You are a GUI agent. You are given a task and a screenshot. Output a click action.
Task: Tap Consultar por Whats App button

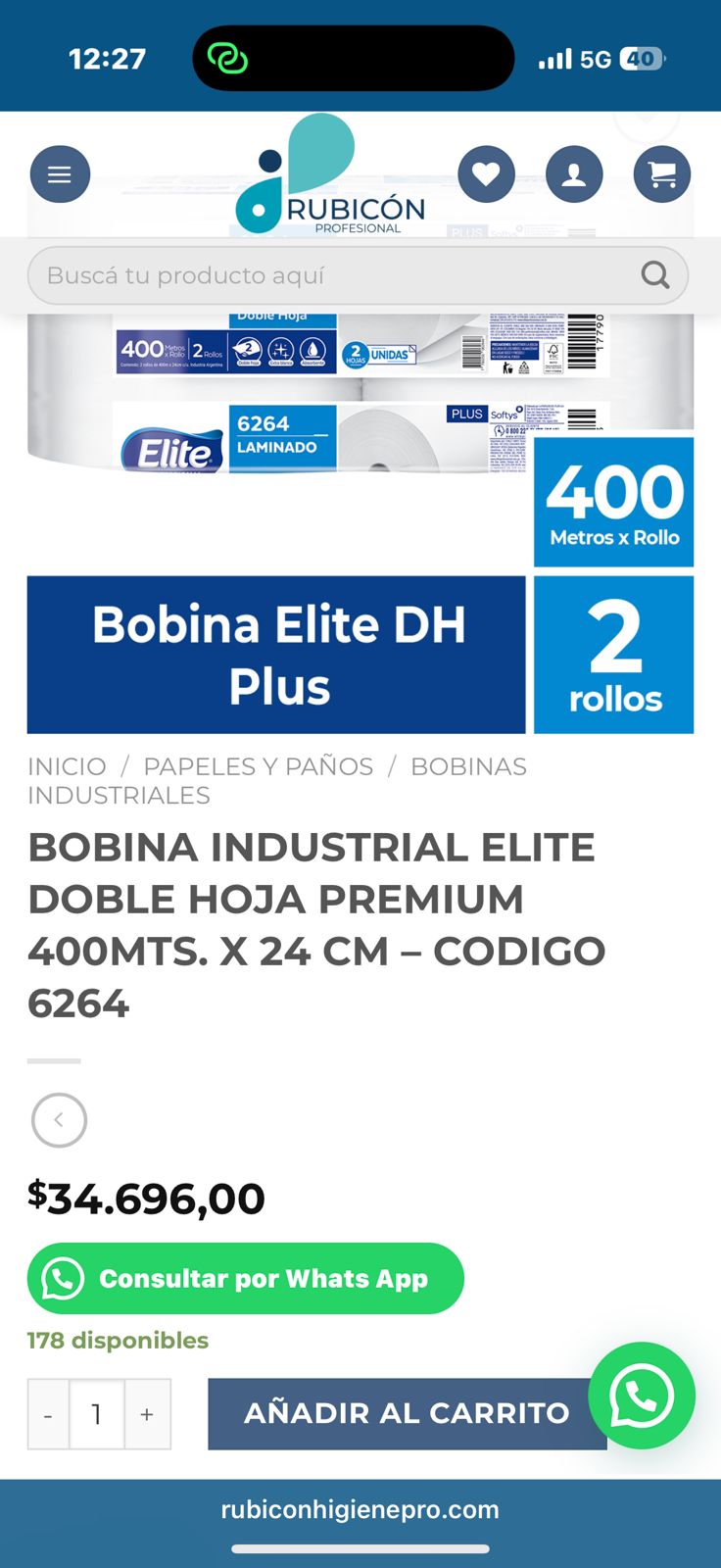pos(245,1279)
